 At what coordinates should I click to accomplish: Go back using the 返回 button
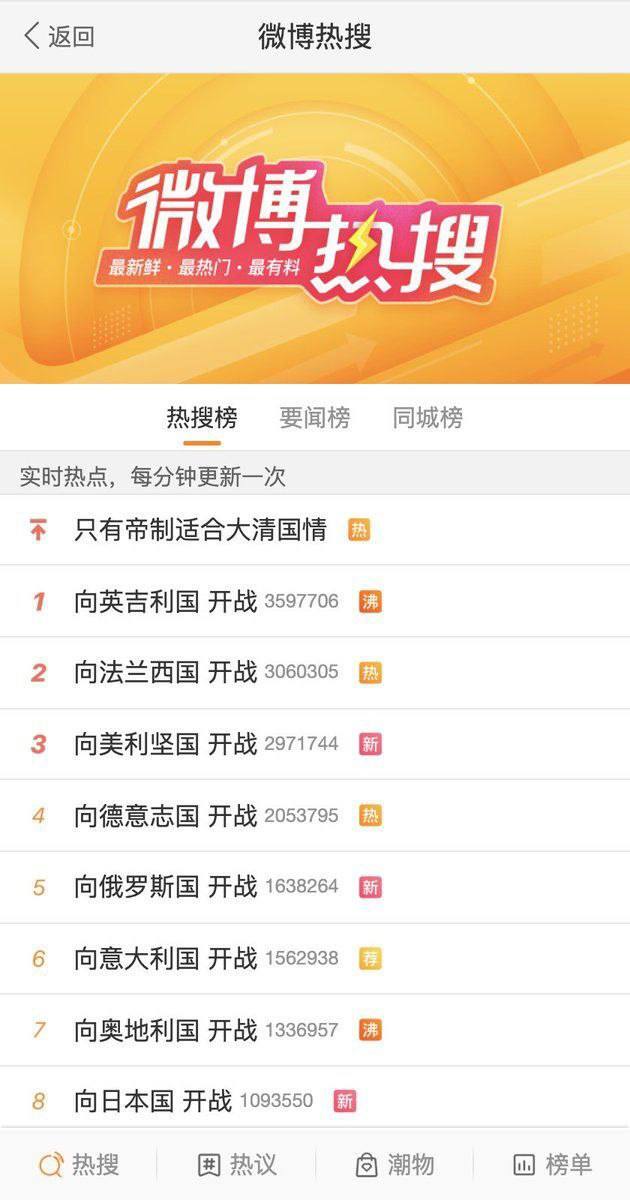pos(58,37)
